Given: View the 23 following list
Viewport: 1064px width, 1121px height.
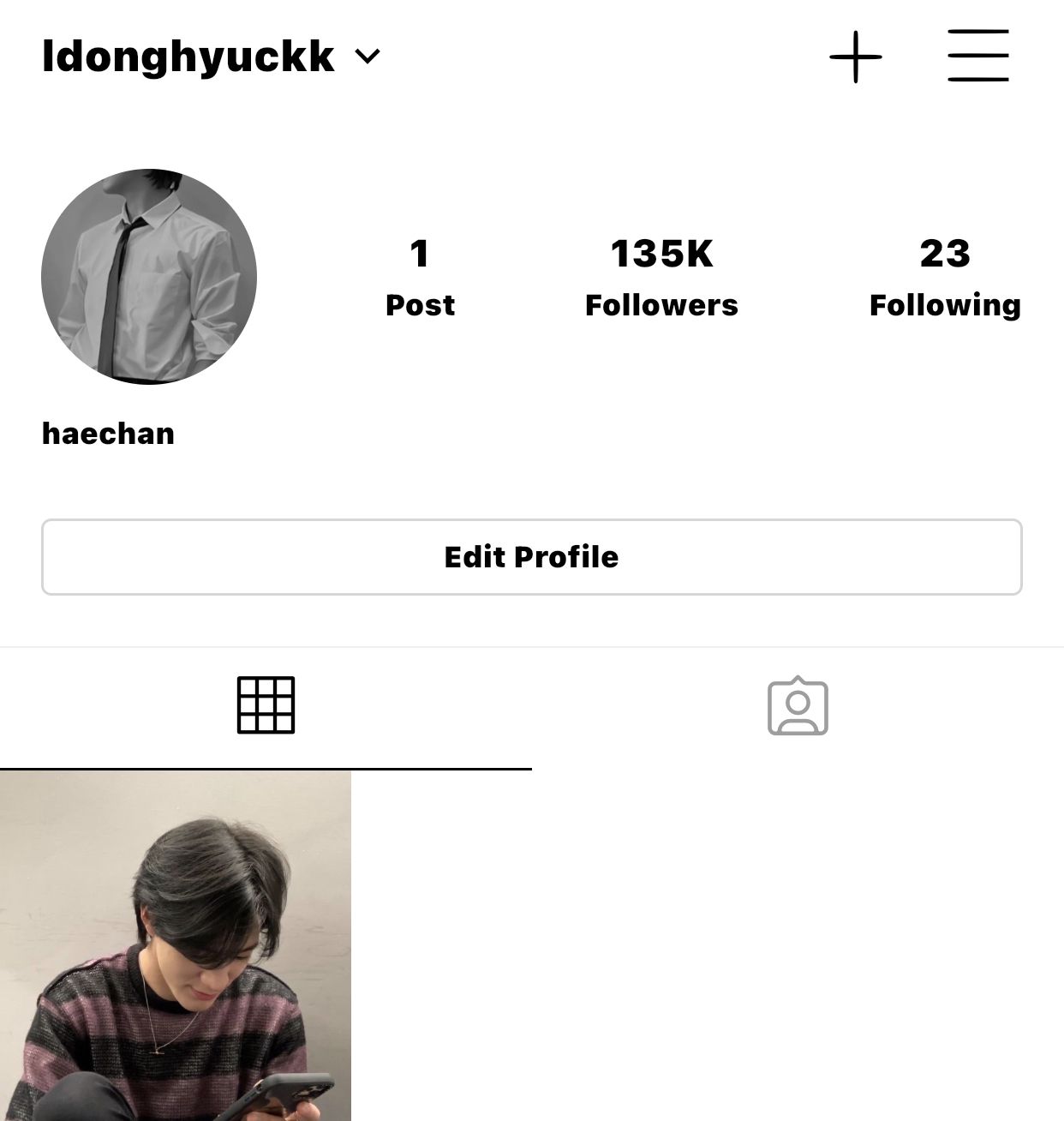Looking at the screenshot, I should (x=945, y=277).
